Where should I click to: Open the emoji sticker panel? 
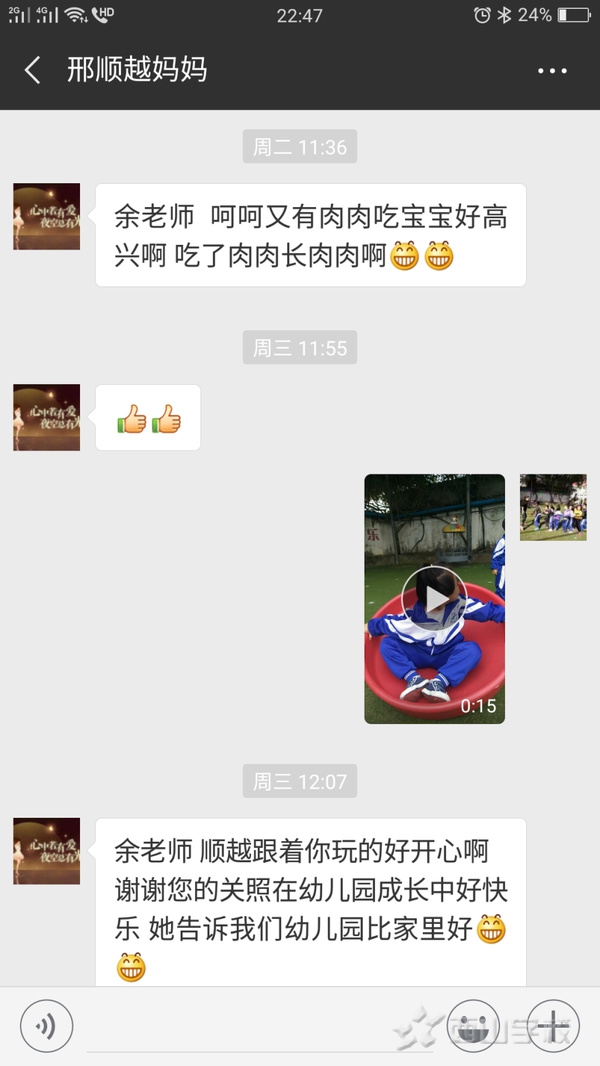(473, 1026)
